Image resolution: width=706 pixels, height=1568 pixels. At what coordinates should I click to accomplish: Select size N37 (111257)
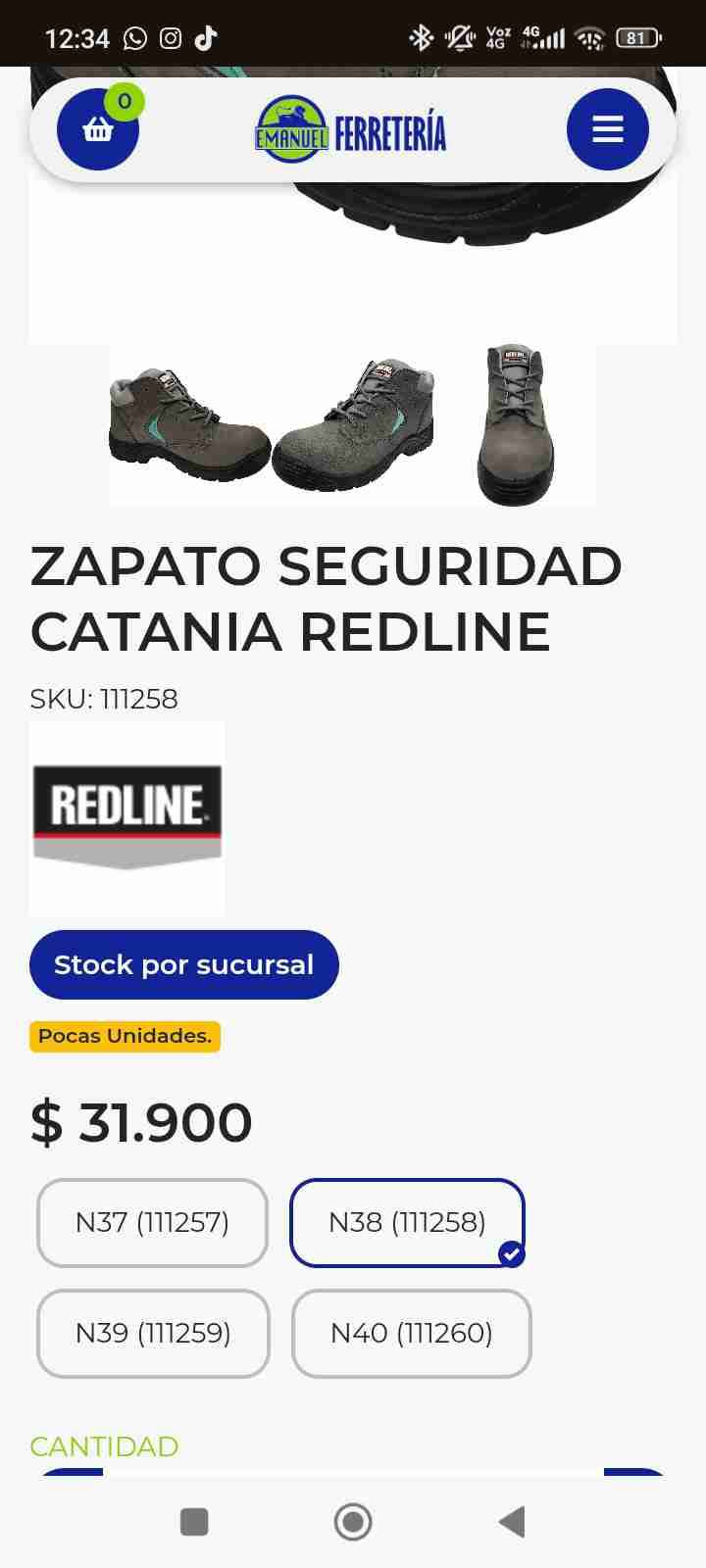[x=152, y=1223]
